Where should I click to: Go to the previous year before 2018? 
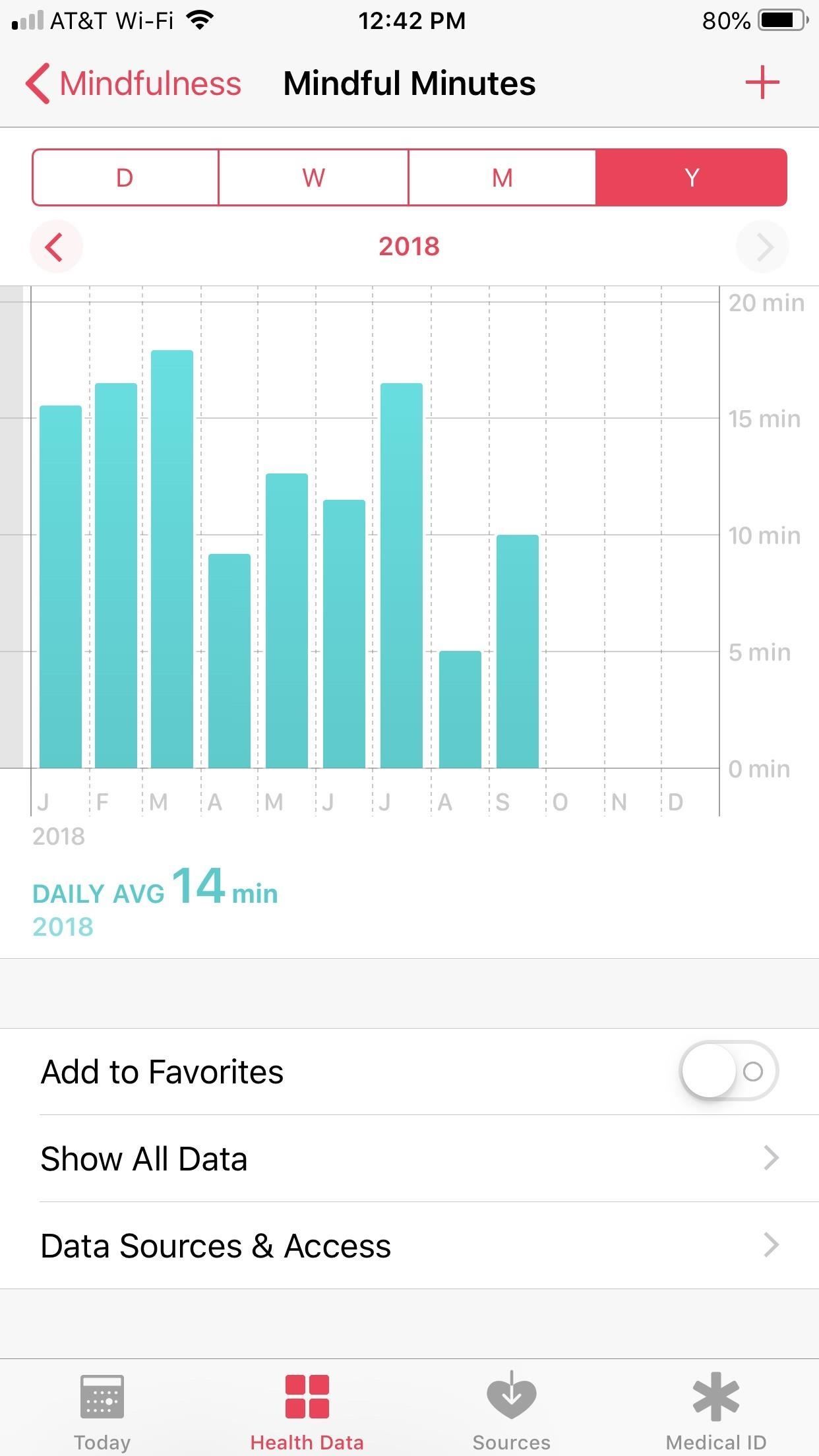55,247
